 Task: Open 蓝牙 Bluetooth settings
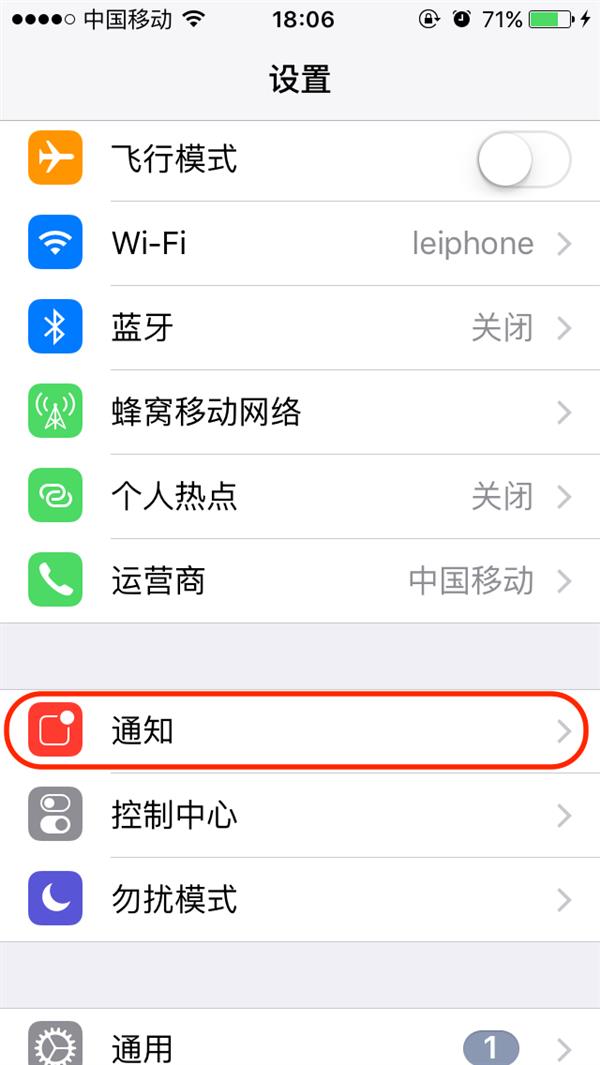[x=300, y=327]
